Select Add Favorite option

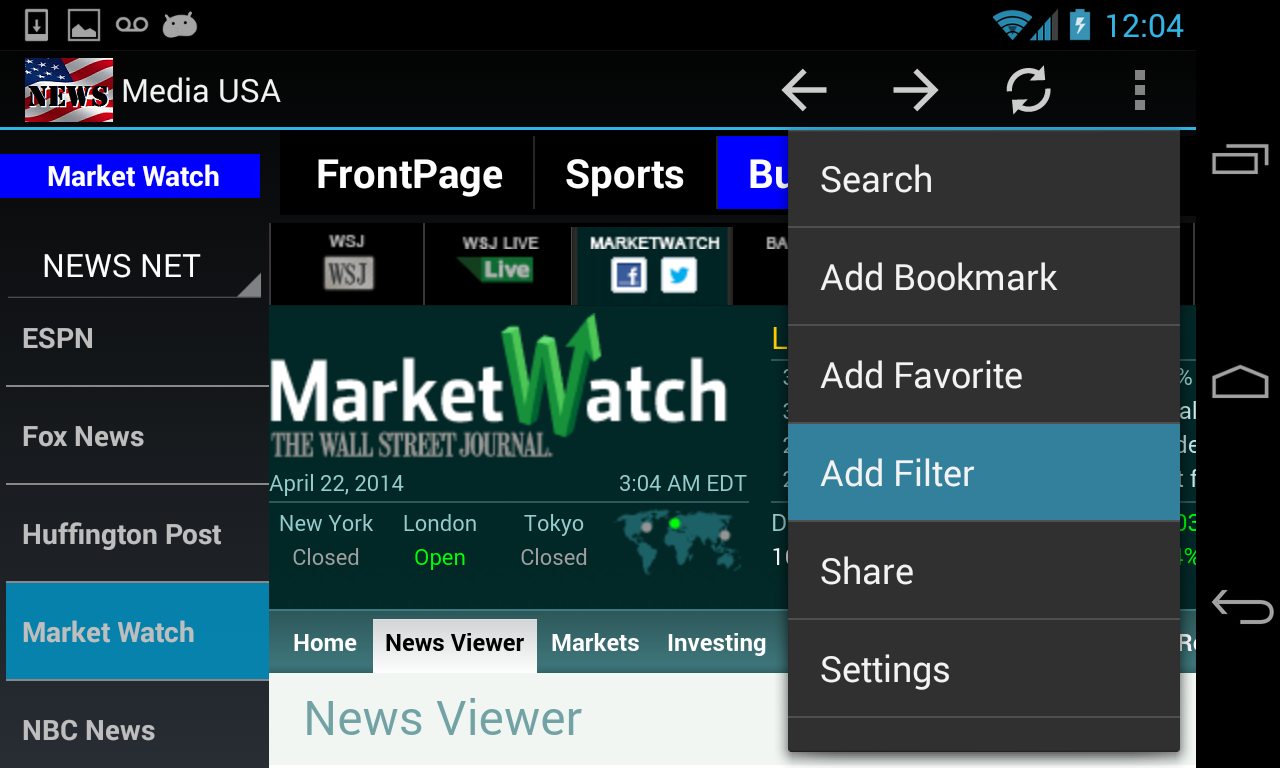tap(983, 376)
